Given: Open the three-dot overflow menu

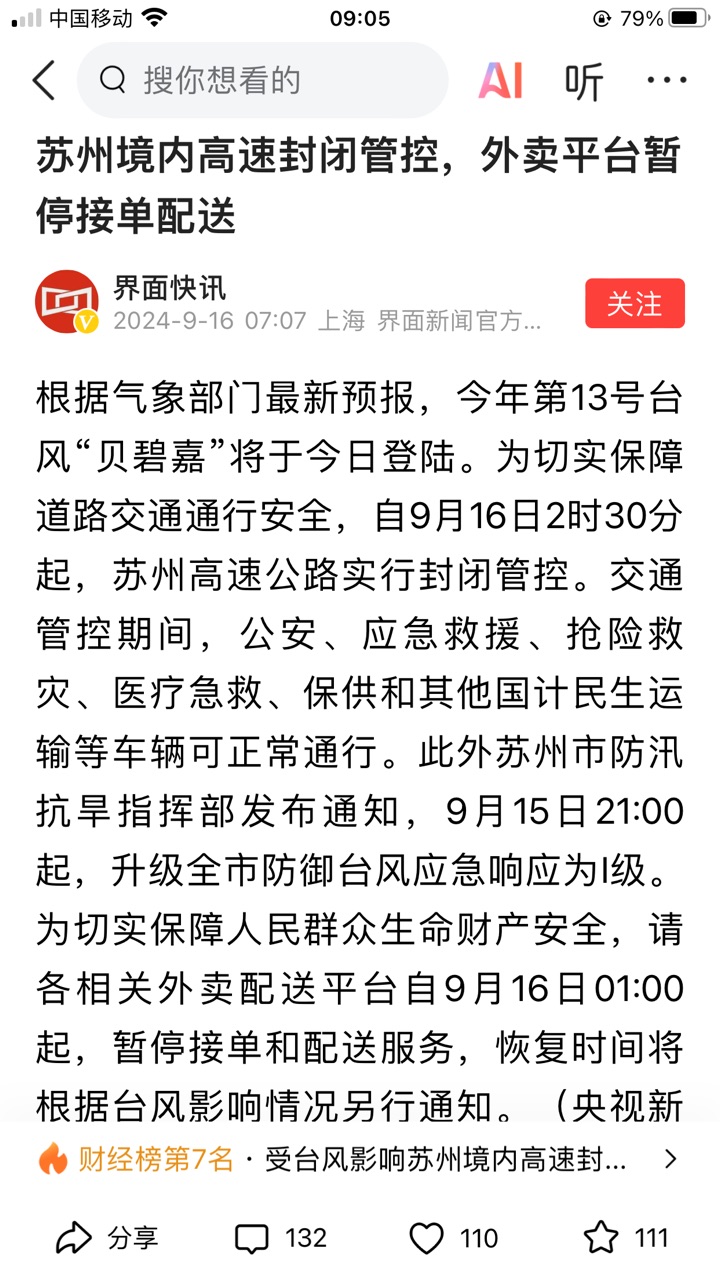Looking at the screenshot, I should pyautogui.click(x=667, y=81).
